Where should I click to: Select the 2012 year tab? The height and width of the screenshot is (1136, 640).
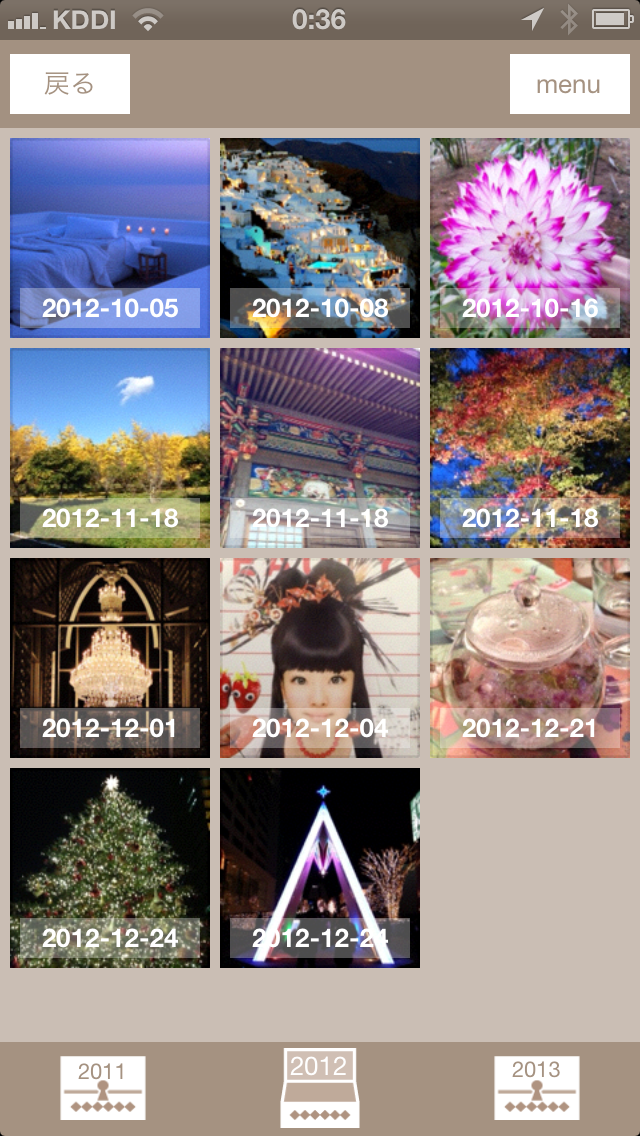click(x=320, y=1088)
